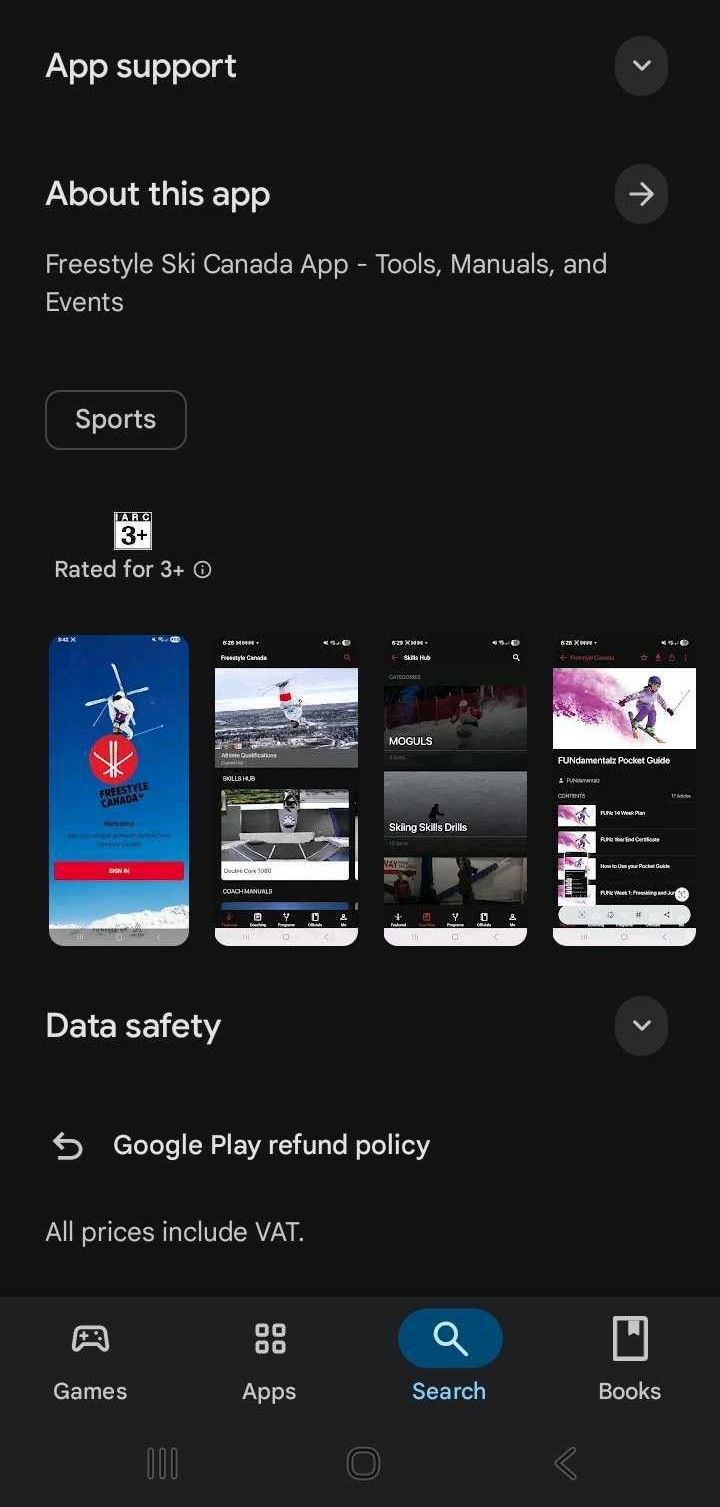720x1507 pixels.
Task: Open the Apps section in bottom navigation
Action: pos(268,1357)
